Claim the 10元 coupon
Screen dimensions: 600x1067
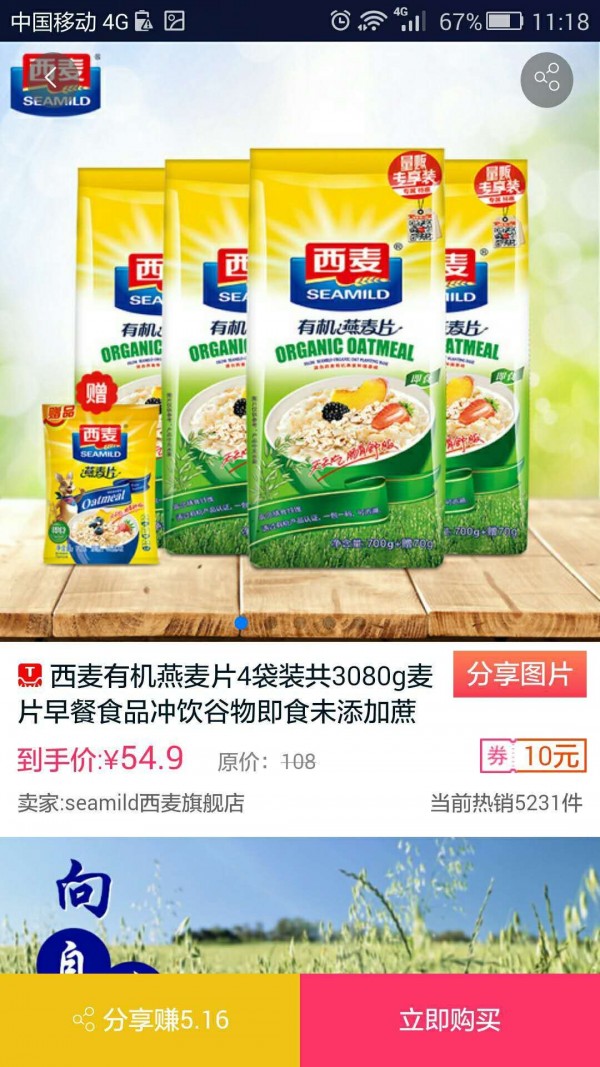[533, 756]
